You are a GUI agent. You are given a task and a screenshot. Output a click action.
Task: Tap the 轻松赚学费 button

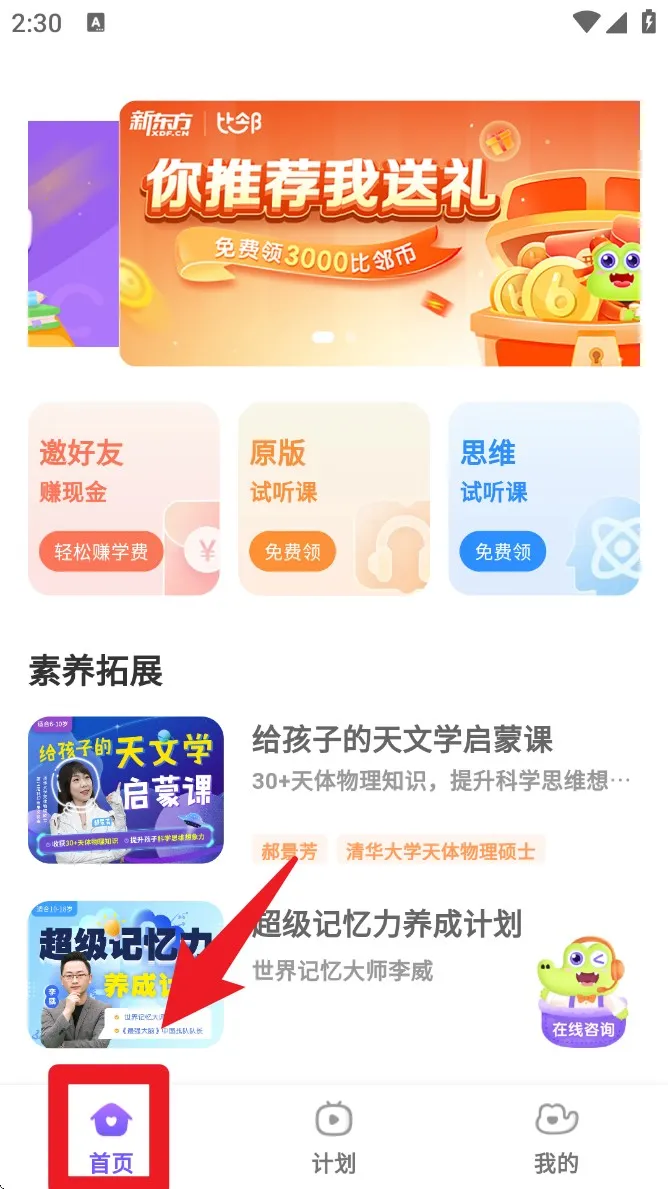(x=101, y=552)
